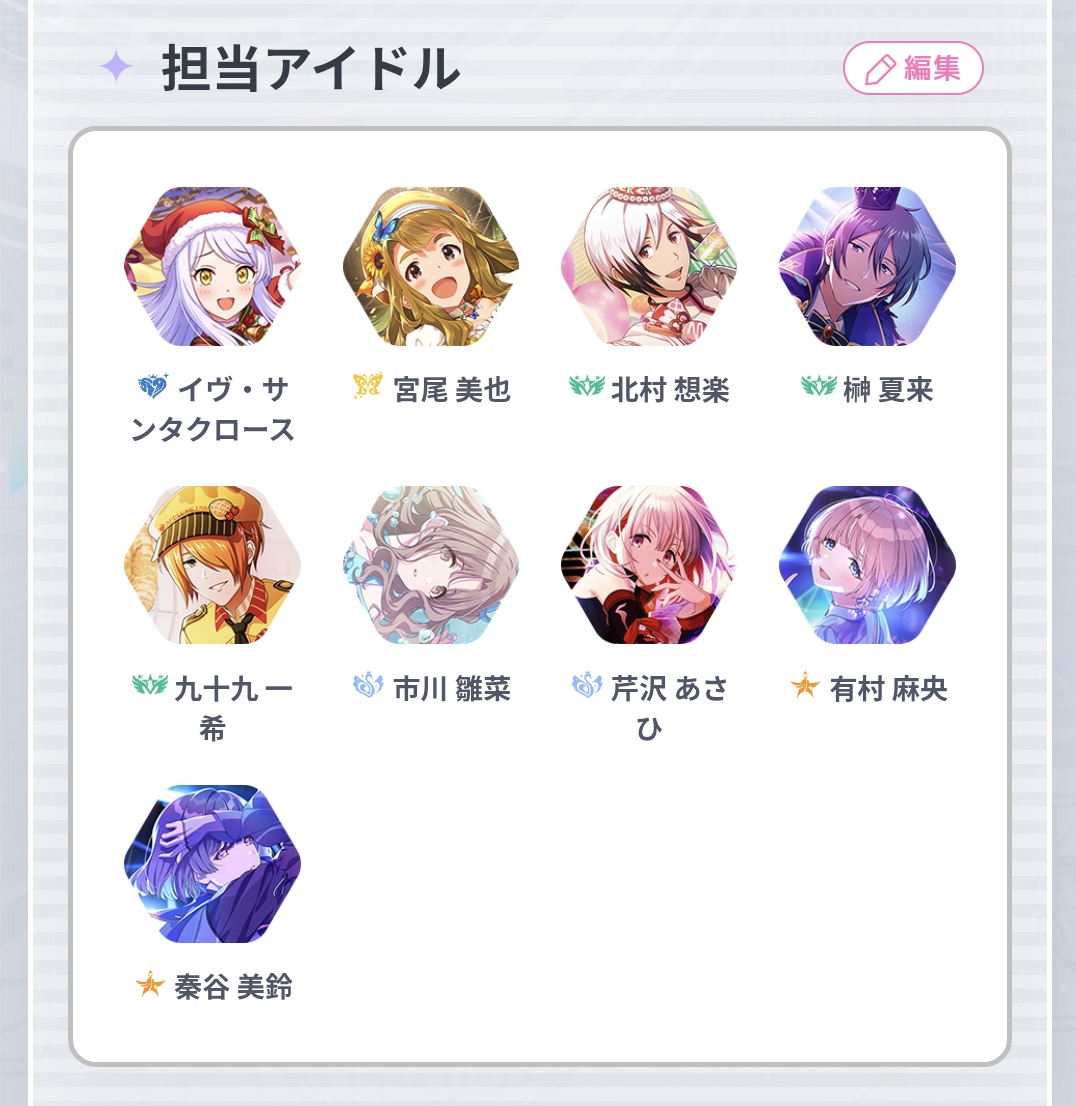
Task: Open 北村 想楽 idol portrait
Action: coord(648,266)
